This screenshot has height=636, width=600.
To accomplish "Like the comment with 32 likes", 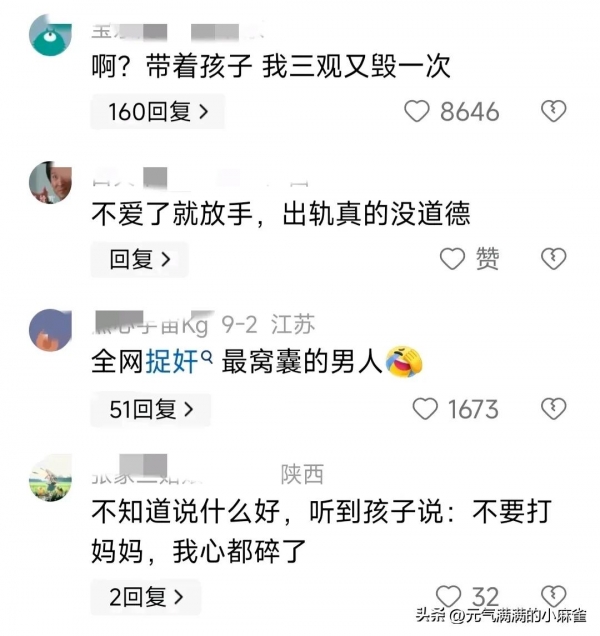I will (449, 598).
